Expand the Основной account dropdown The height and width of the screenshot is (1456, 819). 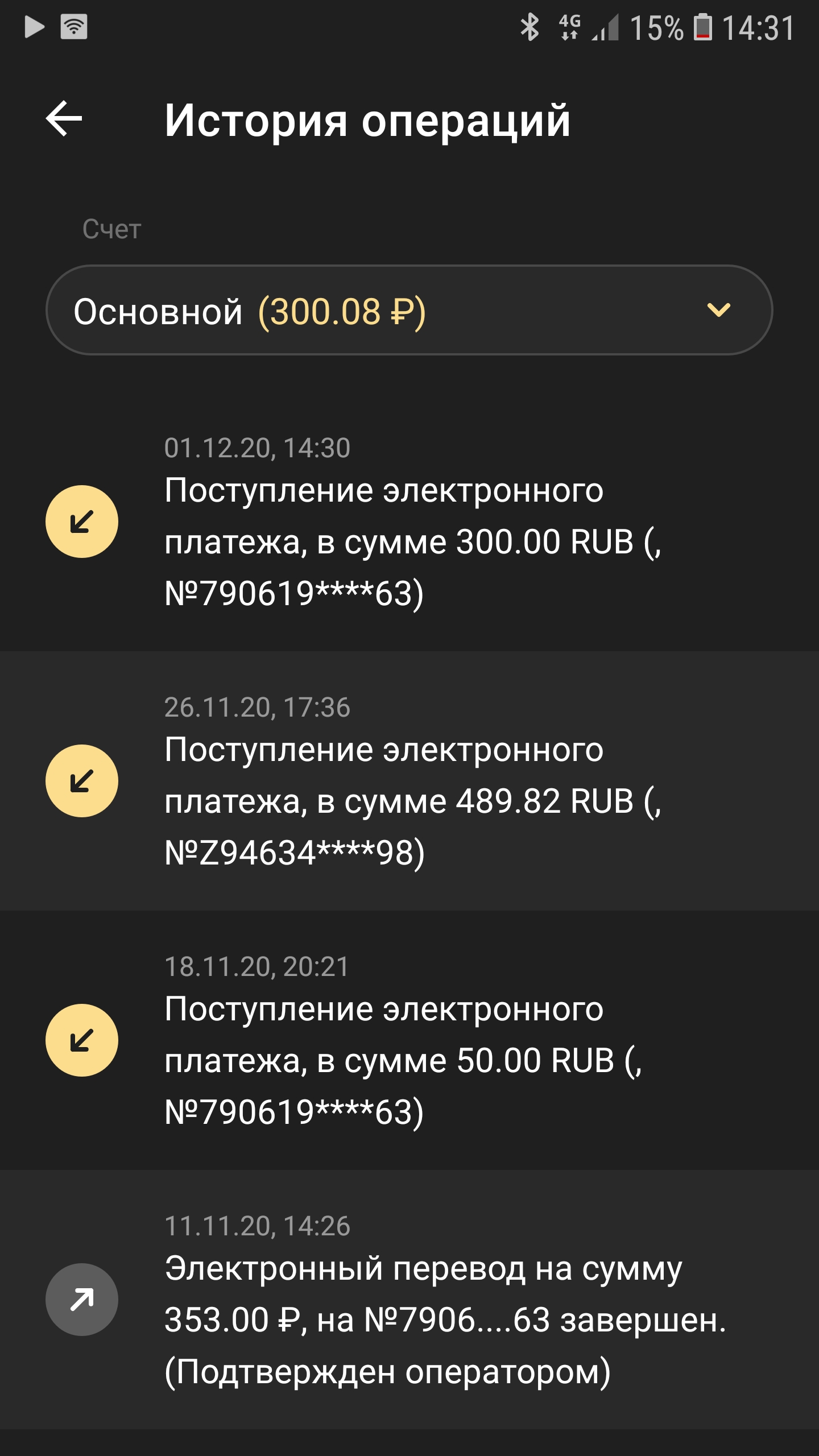(409, 311)
